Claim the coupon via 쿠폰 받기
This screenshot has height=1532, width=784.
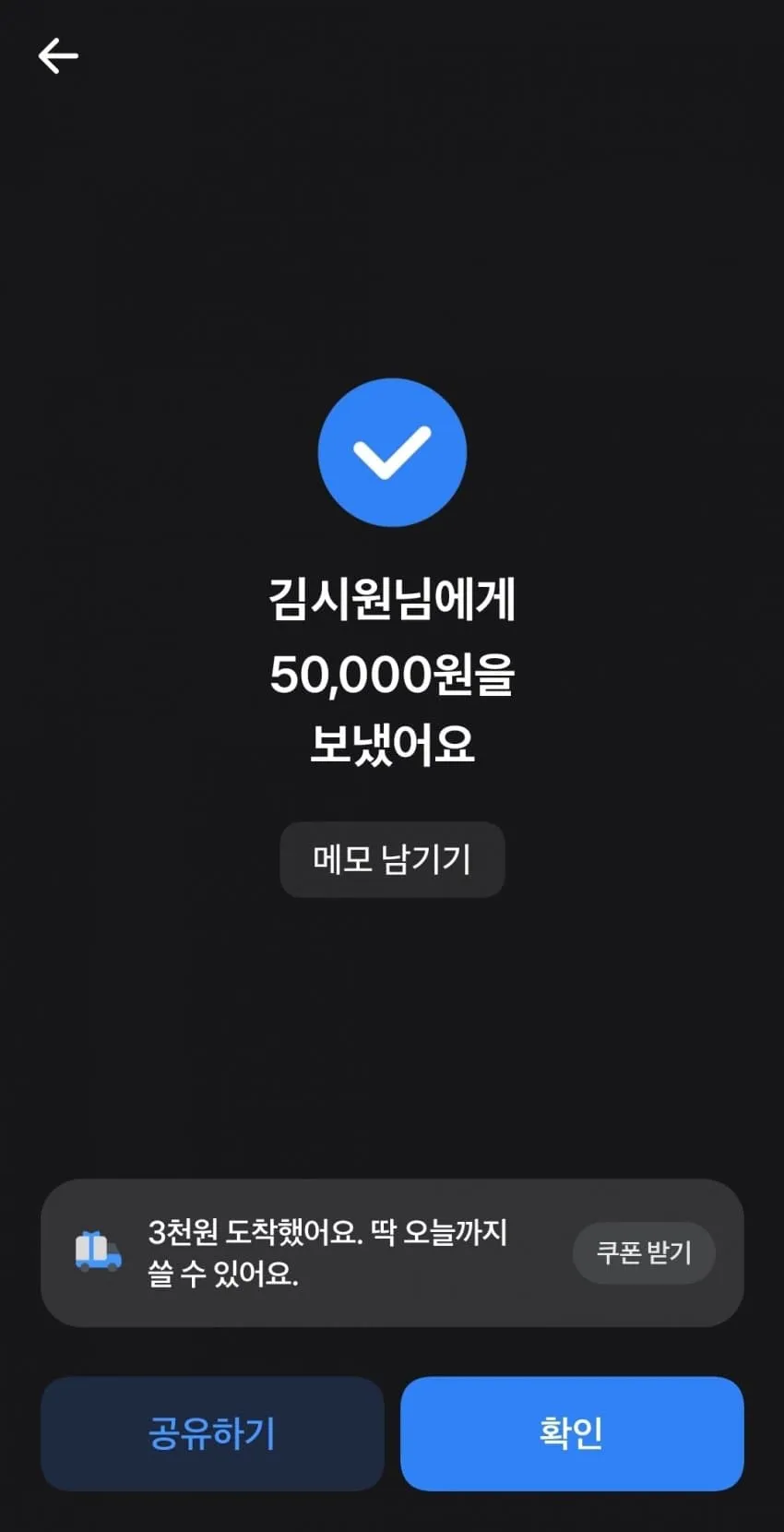coord(644,1252)
